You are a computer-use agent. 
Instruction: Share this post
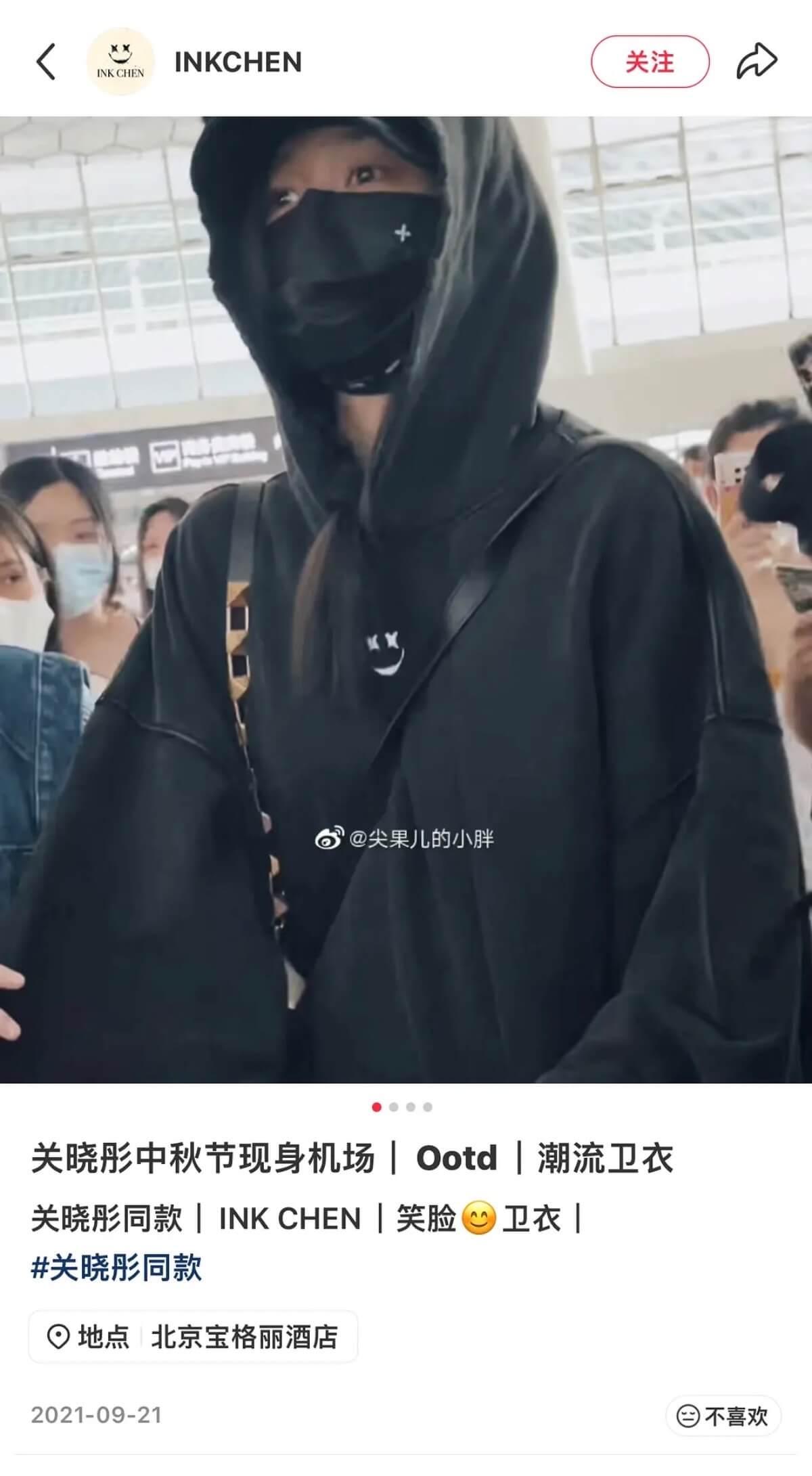point(757,62)
